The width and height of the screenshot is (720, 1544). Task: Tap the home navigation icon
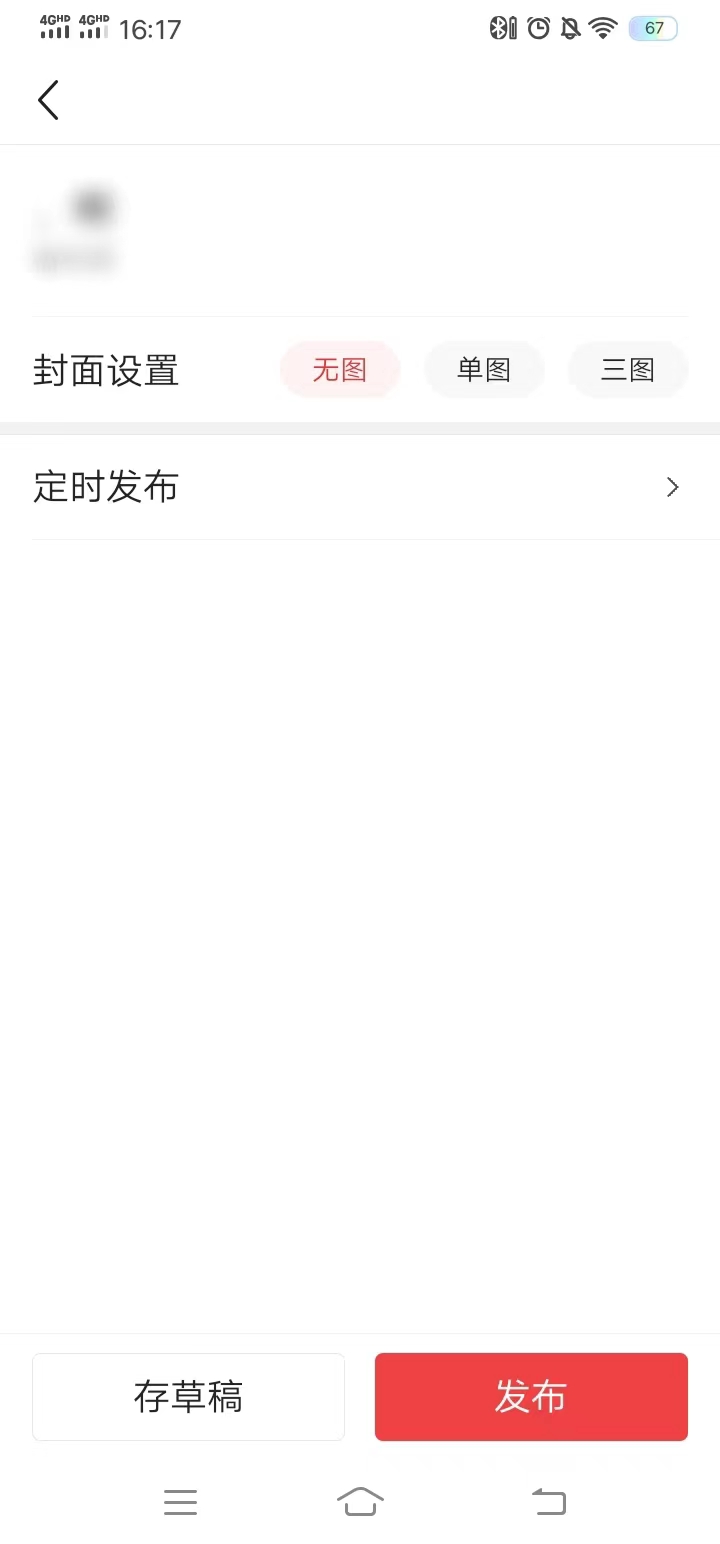pyautogui.click(x=360, y=1502)
